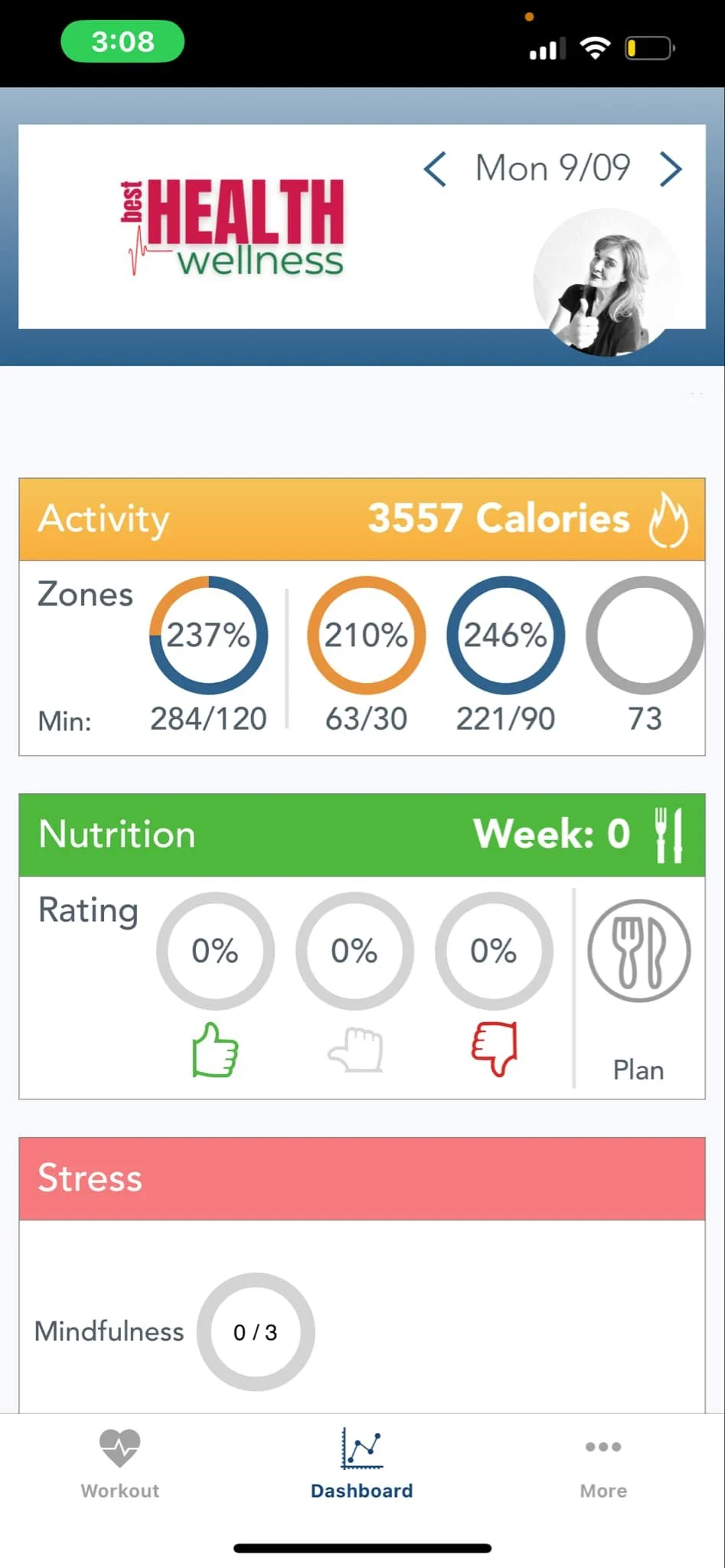
Task: View the 237% total zones ring
Action: (x=208, y=635)
